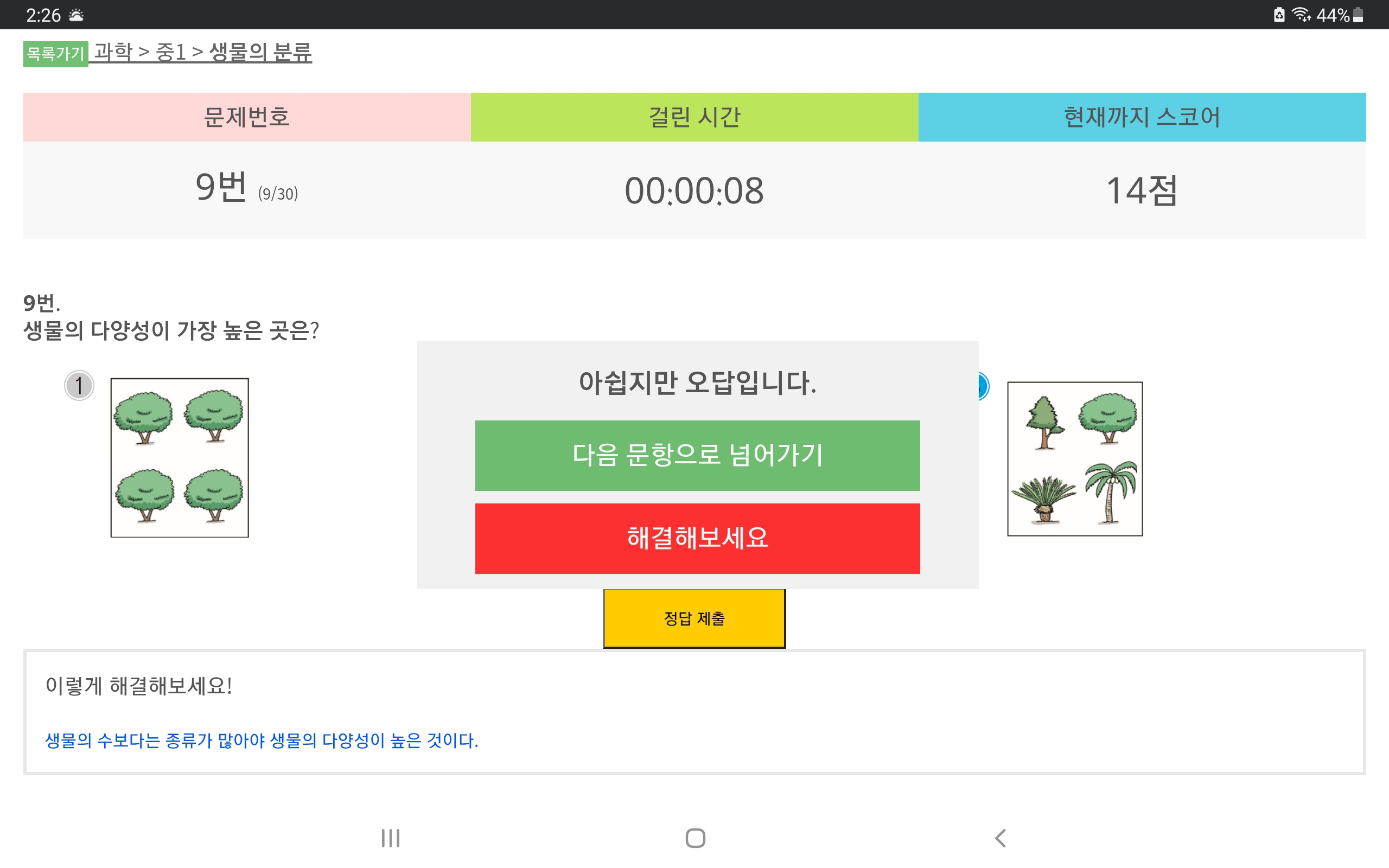The width and height of the screenshot is (1389, 868).
Task: Submit answer with 정답 제출
Action: pyautogui.click(x=694, y=618)
